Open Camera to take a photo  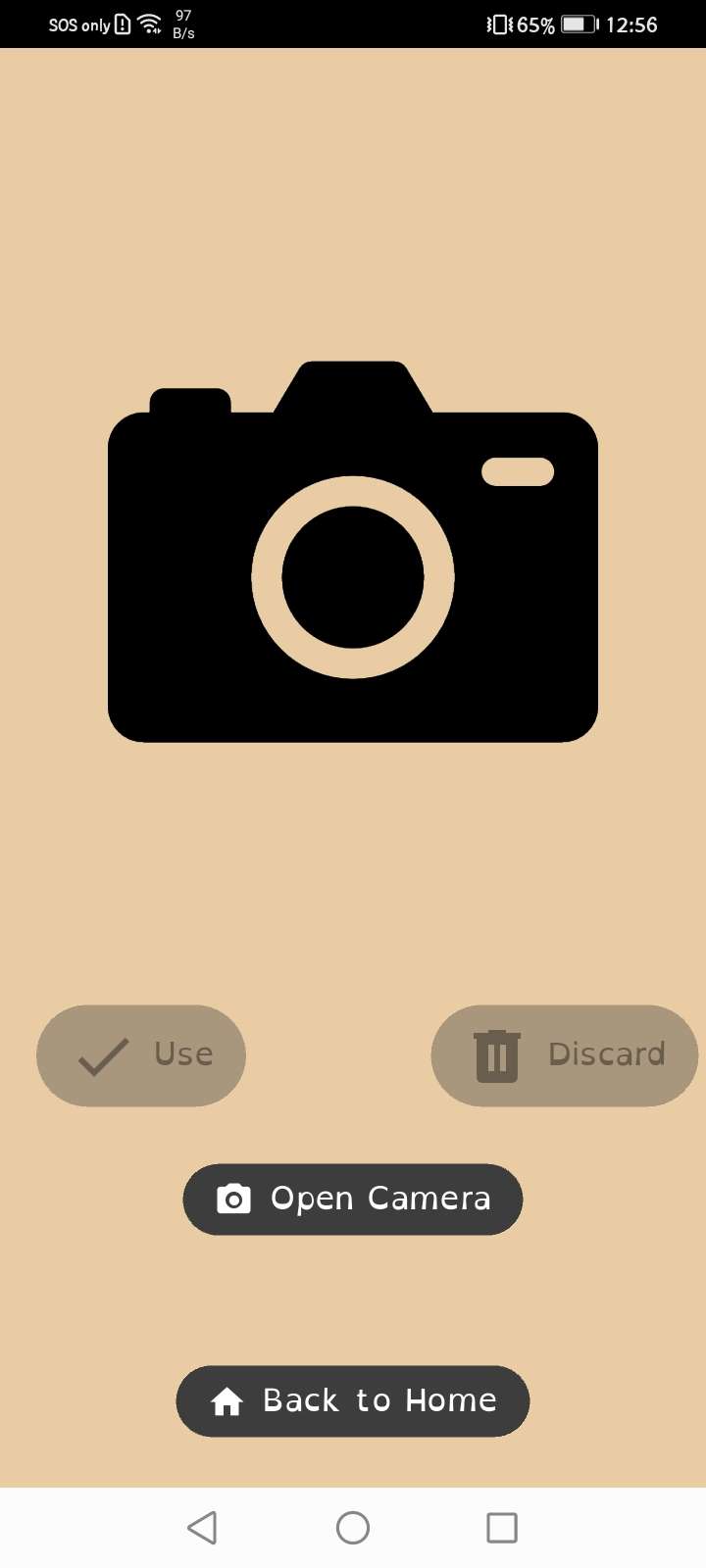pos(353,1200)
